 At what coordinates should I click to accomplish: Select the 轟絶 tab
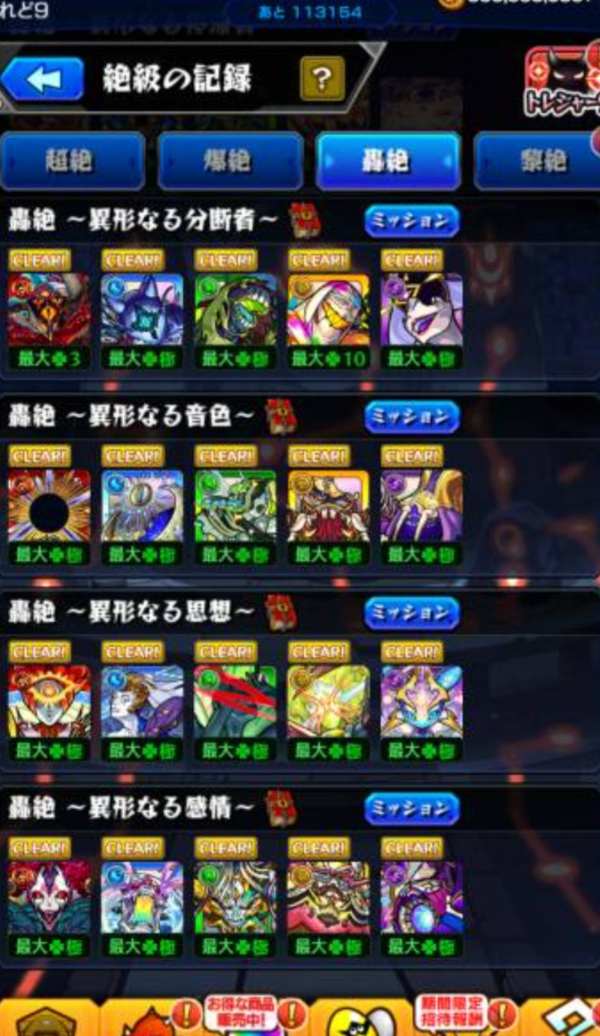tap(388, 160)
